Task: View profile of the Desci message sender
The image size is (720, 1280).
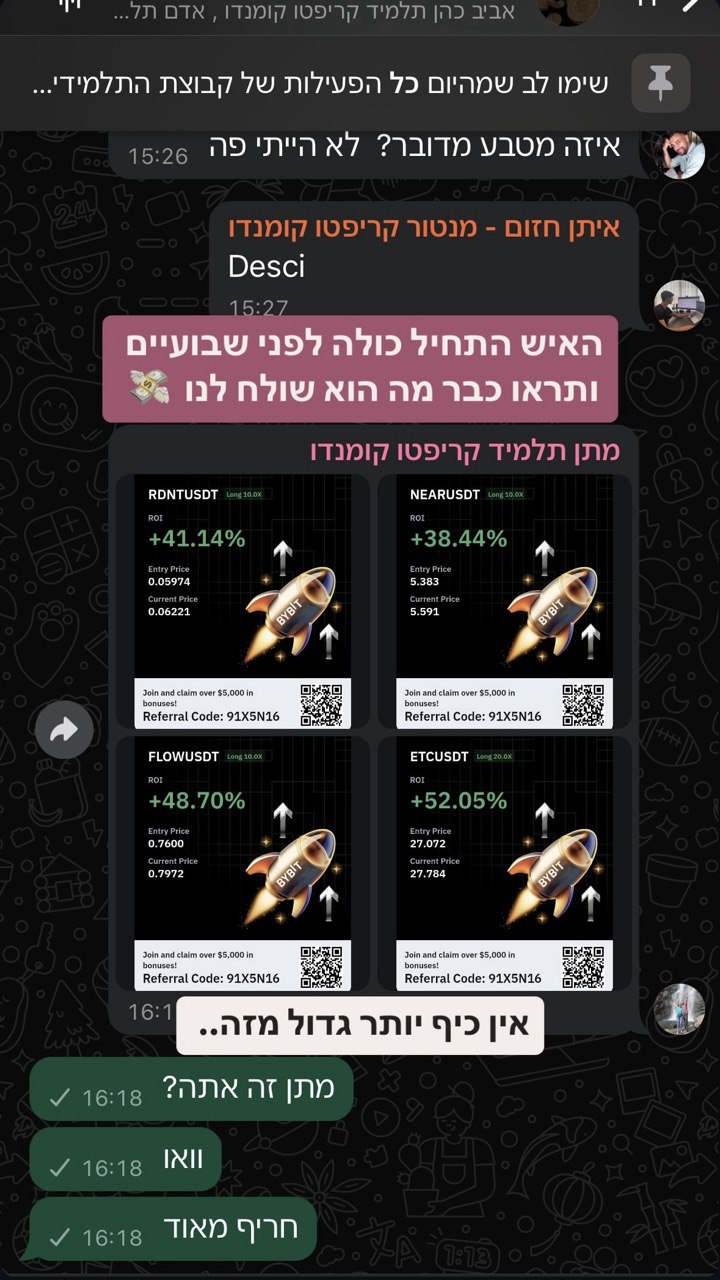Action: click(x=679, y=305)
